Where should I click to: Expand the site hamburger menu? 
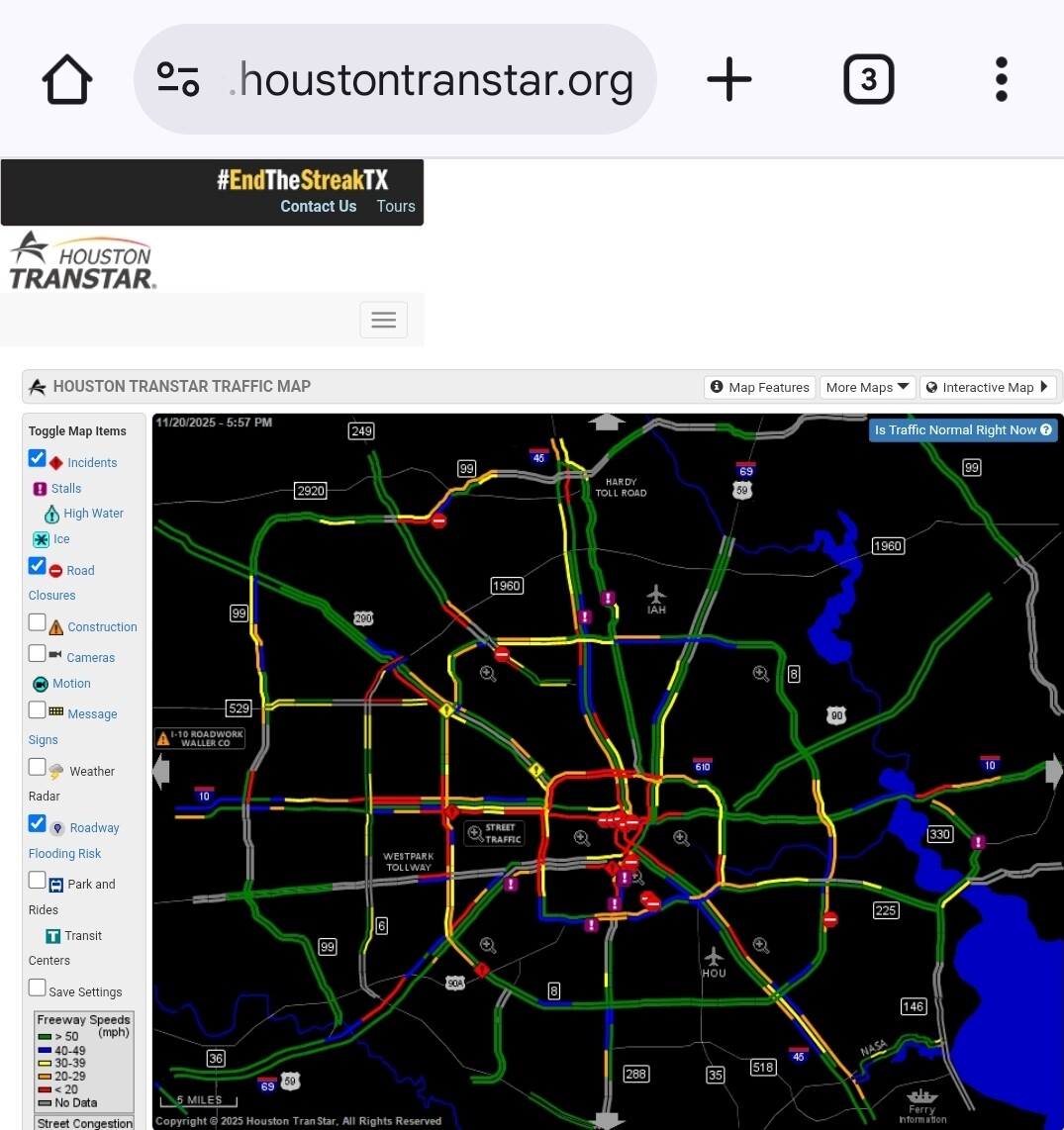point(383,320)
